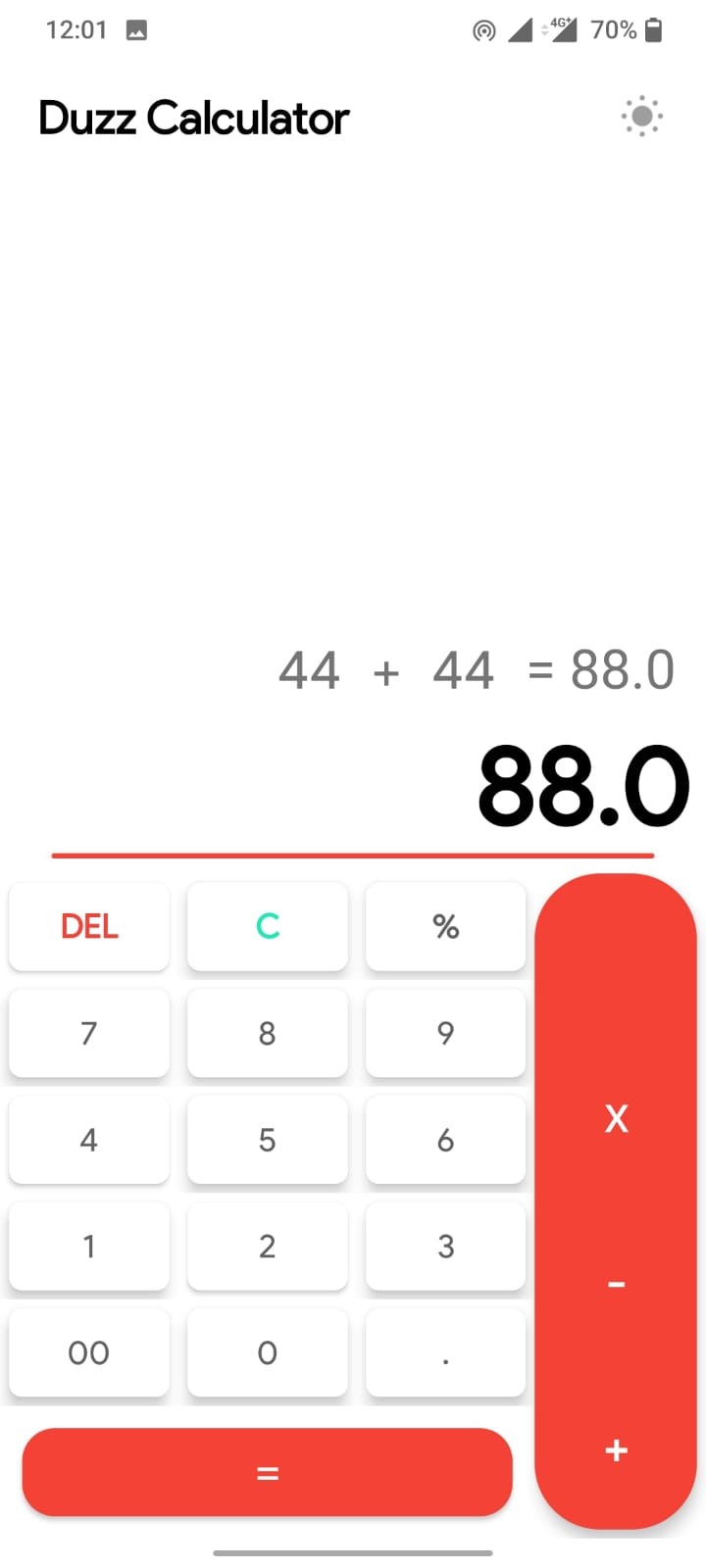Tap the percent key

click(x=445, y=926)
